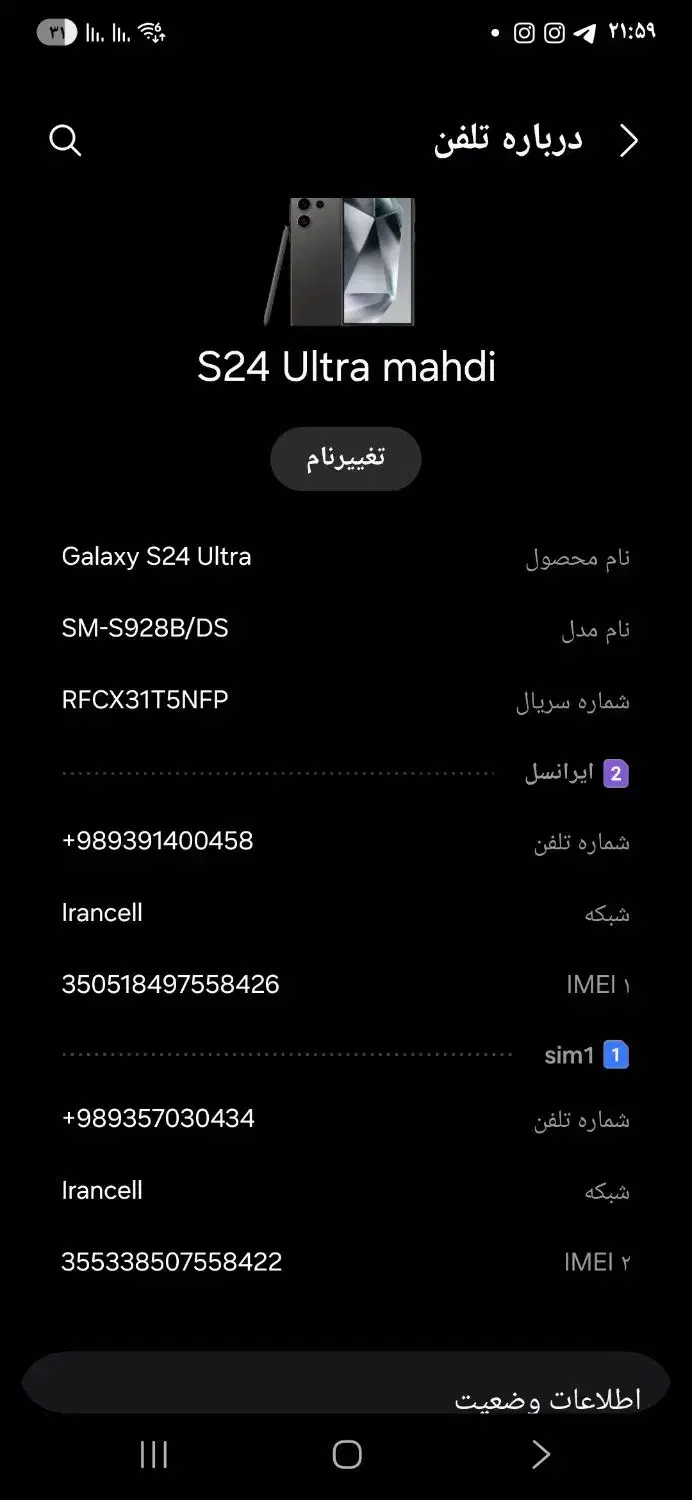The height and width of the screenshot is (1500, 692).
Task: Tap the system home button
Action: 346,1455
